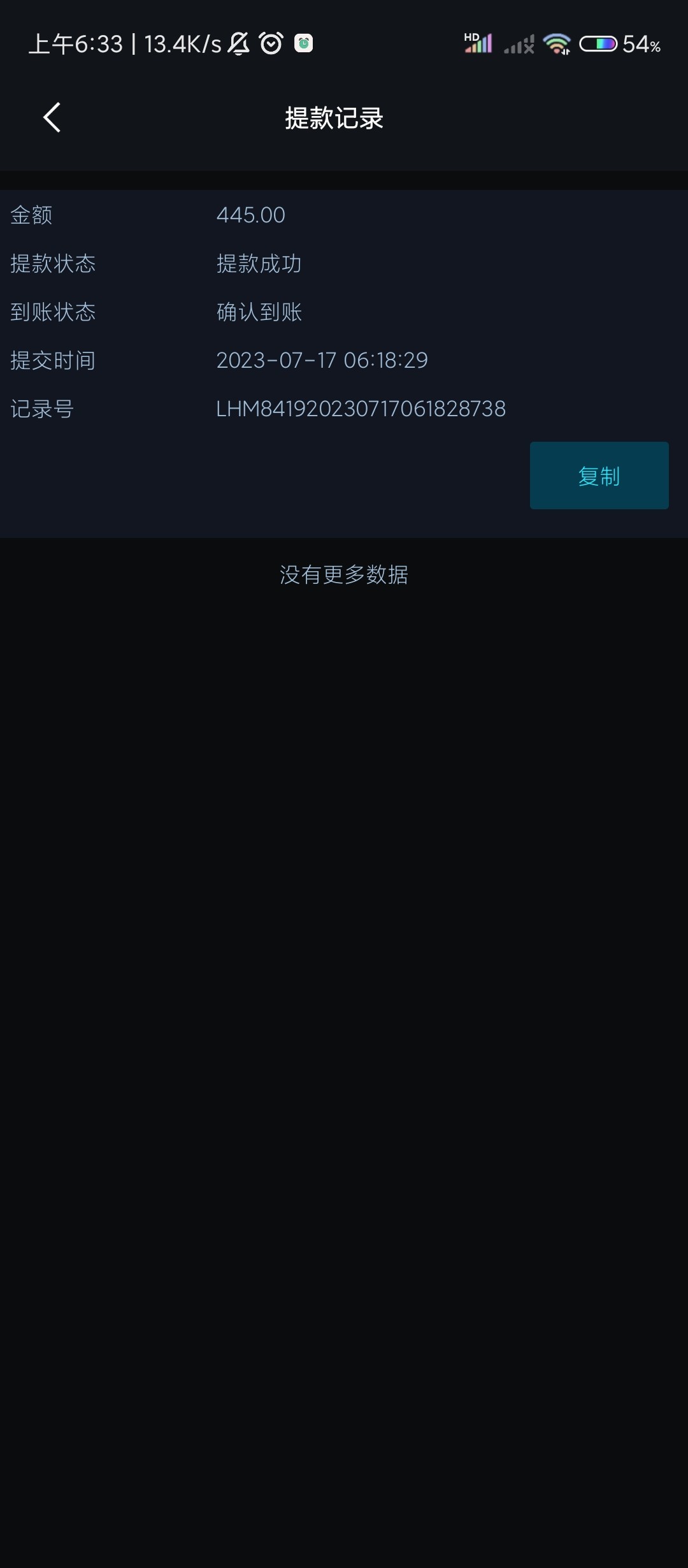The height and width of the screenshot is (1568, 688).
Task: Go back from the withdrawal records page
Action: pyautogui.click(x=52, y=118)
